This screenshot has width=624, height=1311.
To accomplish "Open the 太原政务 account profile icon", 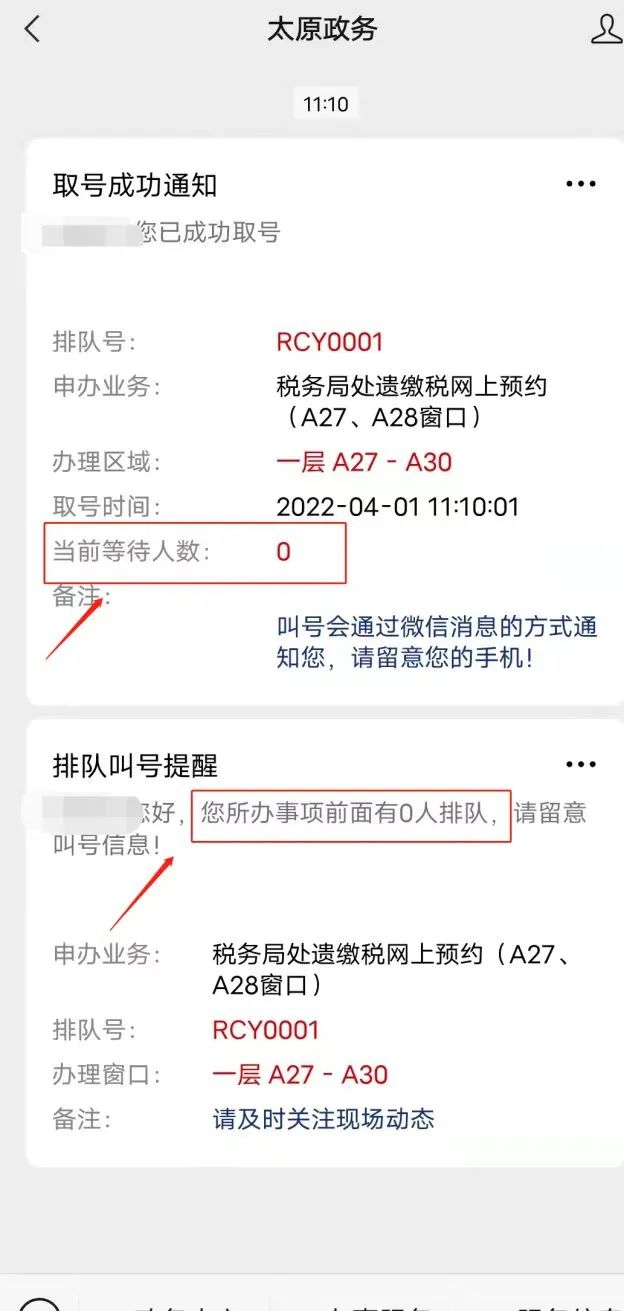I will tap(606, 29).
